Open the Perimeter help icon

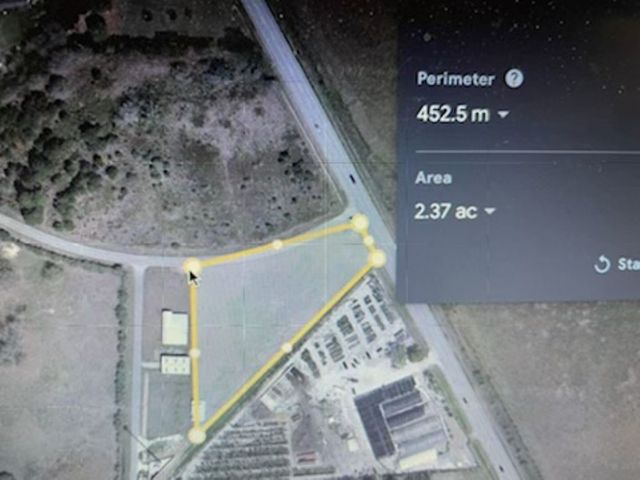[x=514, y=79]
